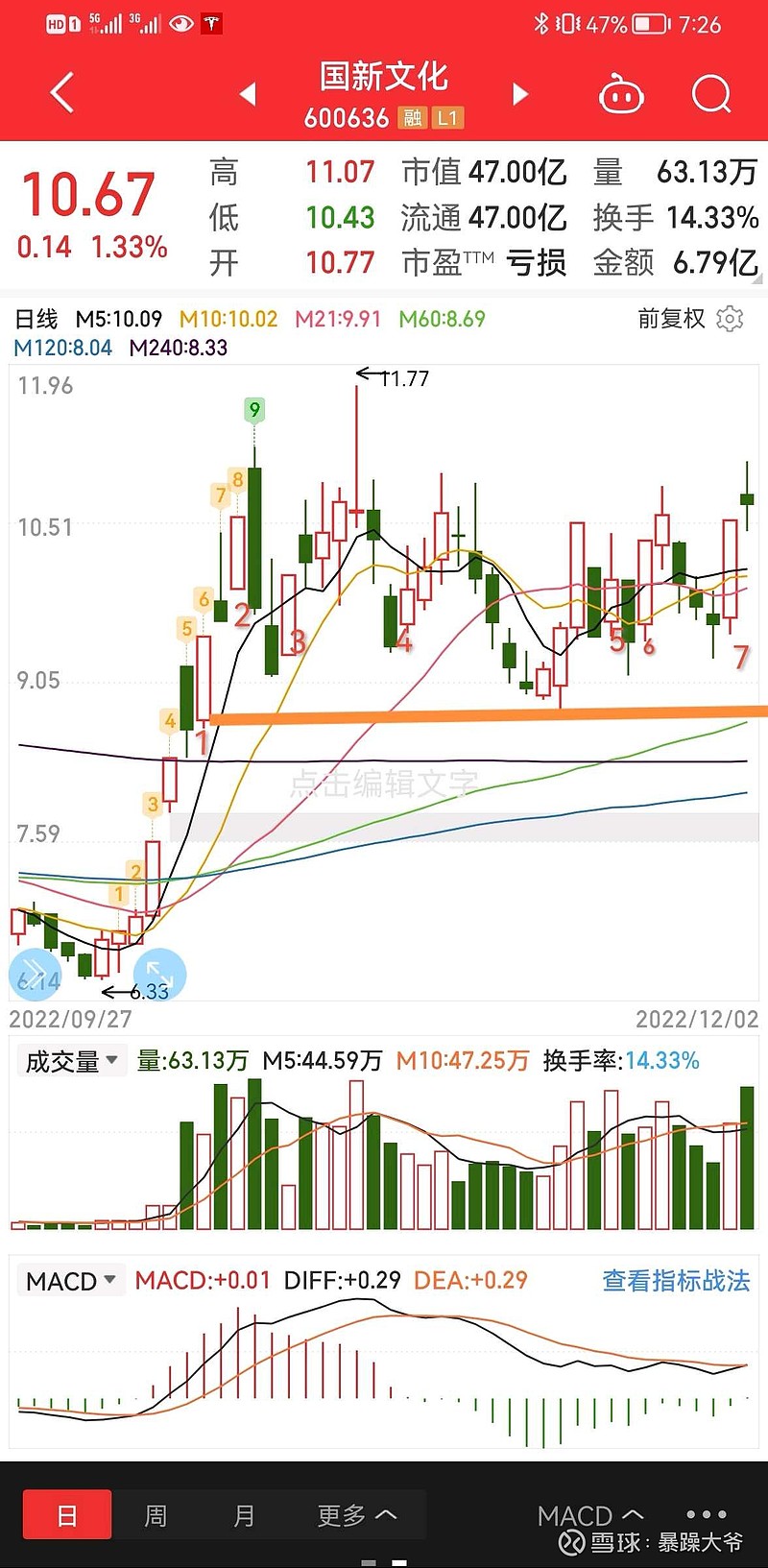Open chart settings gear
Viewport: 768px width, 1568px height.
731,319
